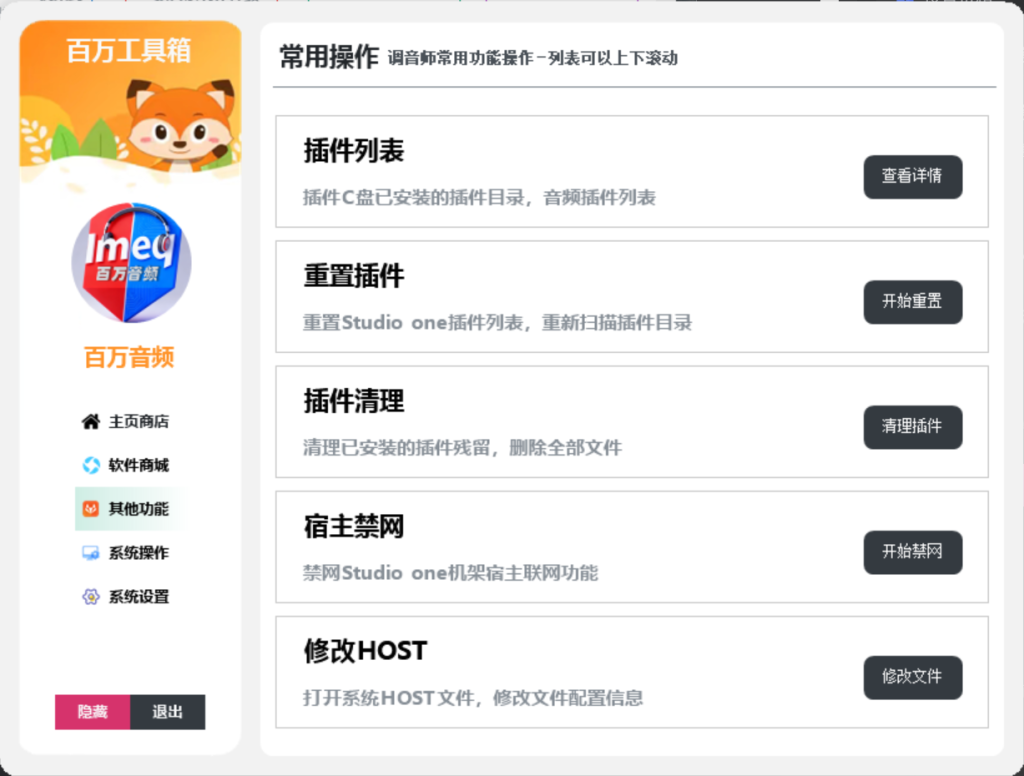Click 清理插件 to clean plugins

pyautogui.click(x=912, y=426)
